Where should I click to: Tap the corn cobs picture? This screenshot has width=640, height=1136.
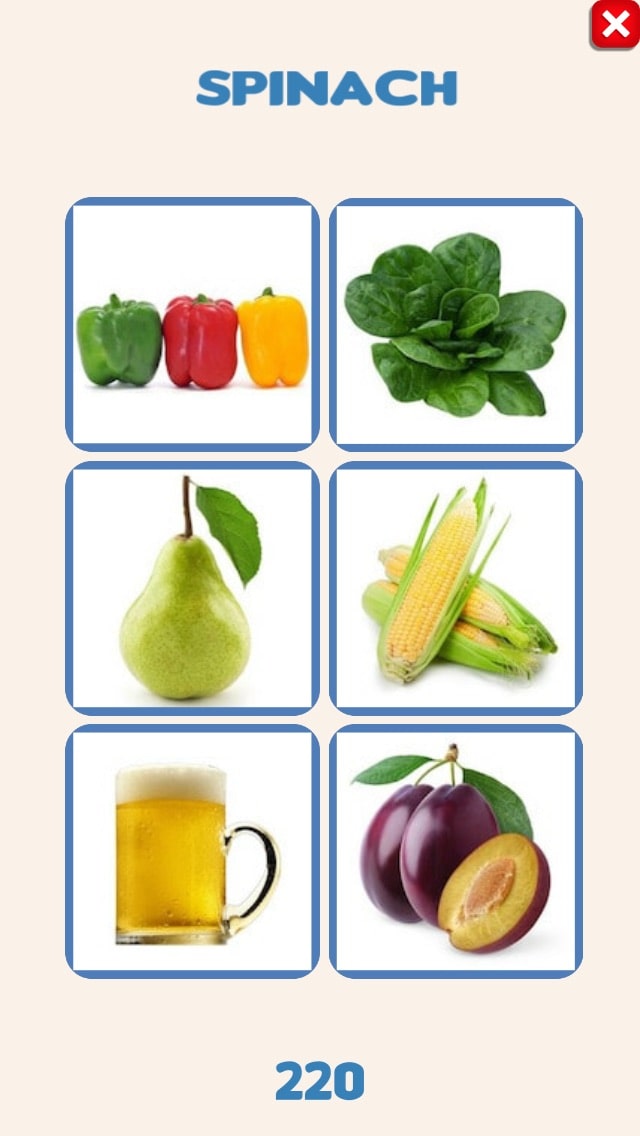(456, 588)
